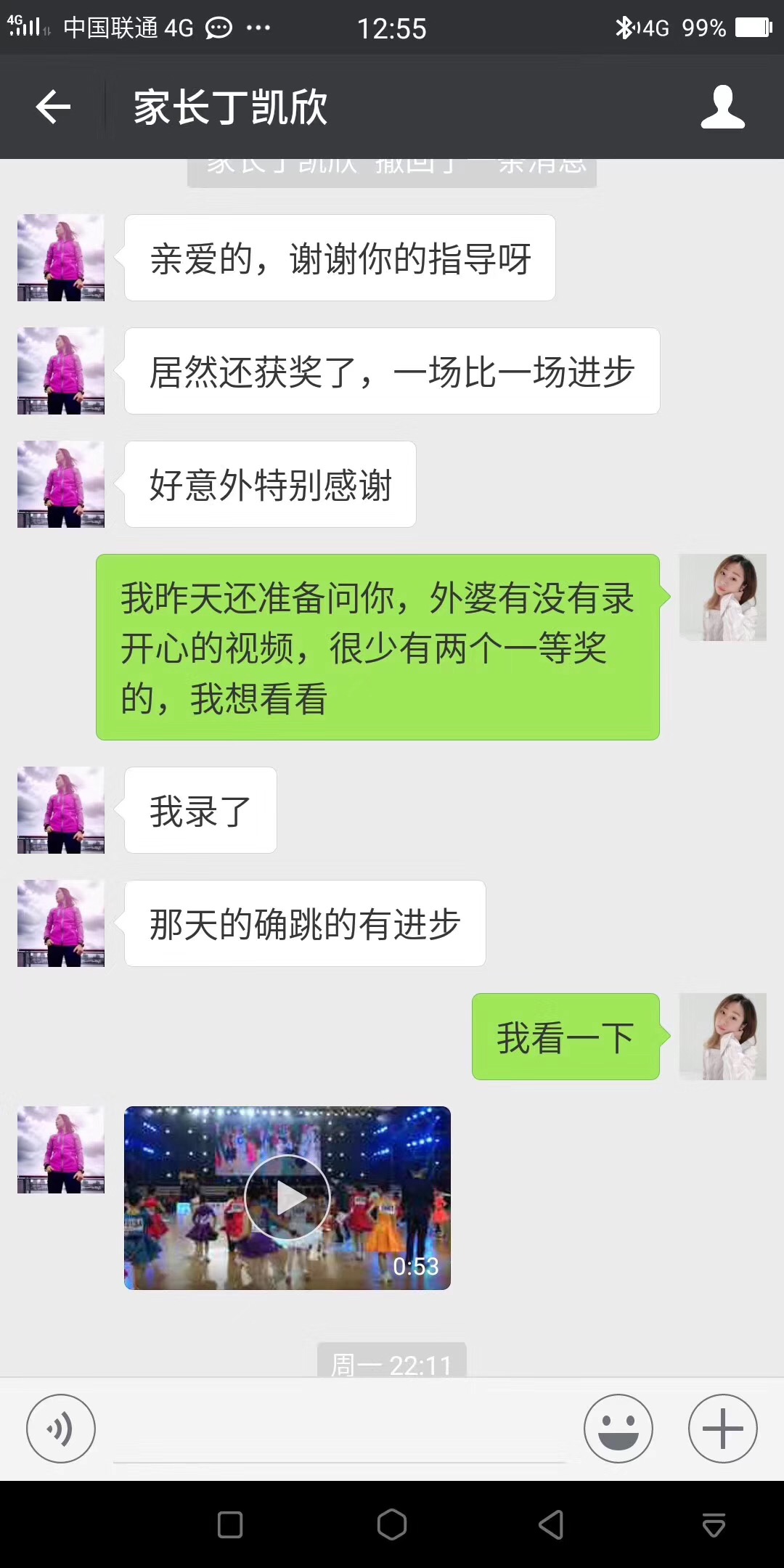784x1568 pixels.
Task: Open the emoji picker
Action: click(618, 1429)
